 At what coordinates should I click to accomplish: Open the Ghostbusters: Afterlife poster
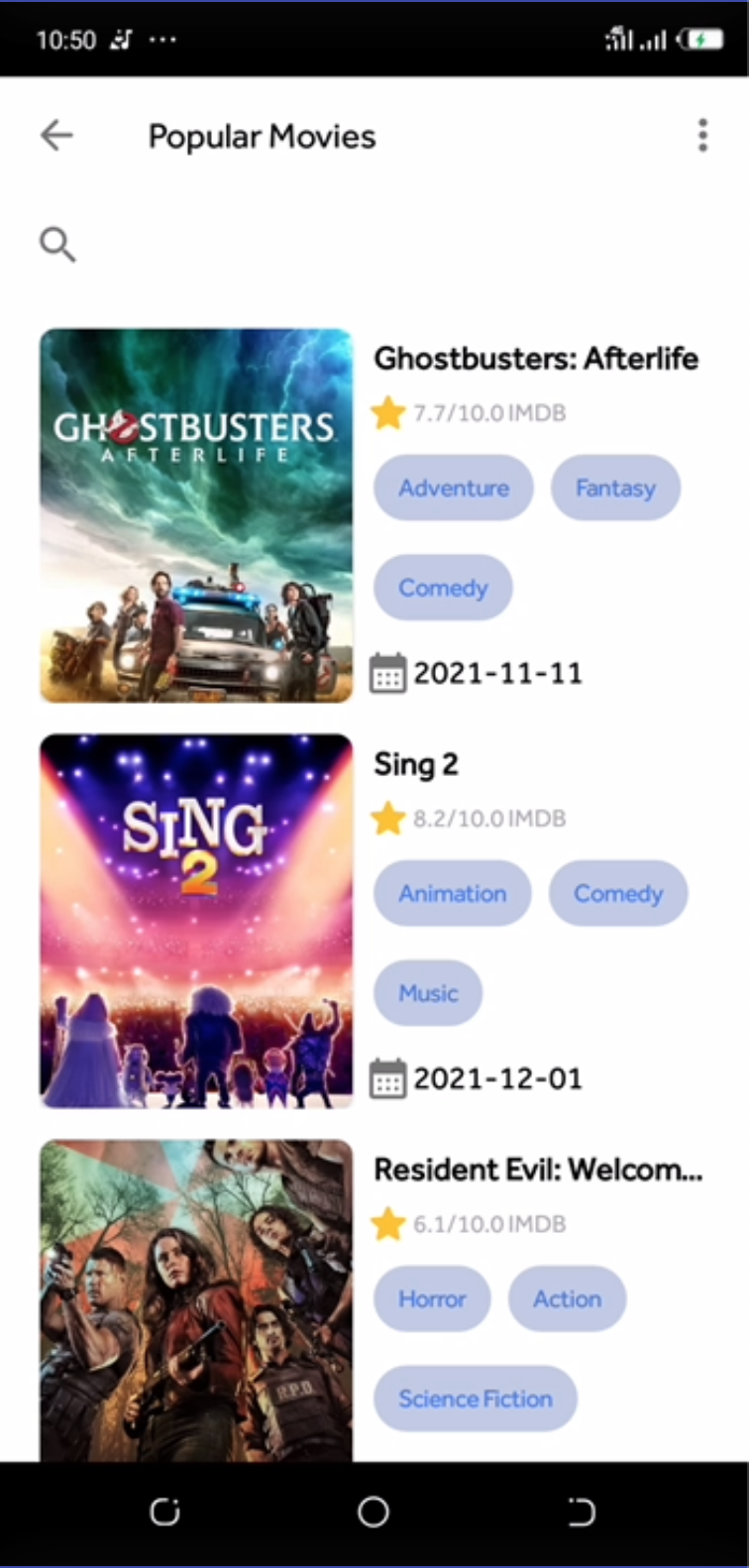point(196,515)
